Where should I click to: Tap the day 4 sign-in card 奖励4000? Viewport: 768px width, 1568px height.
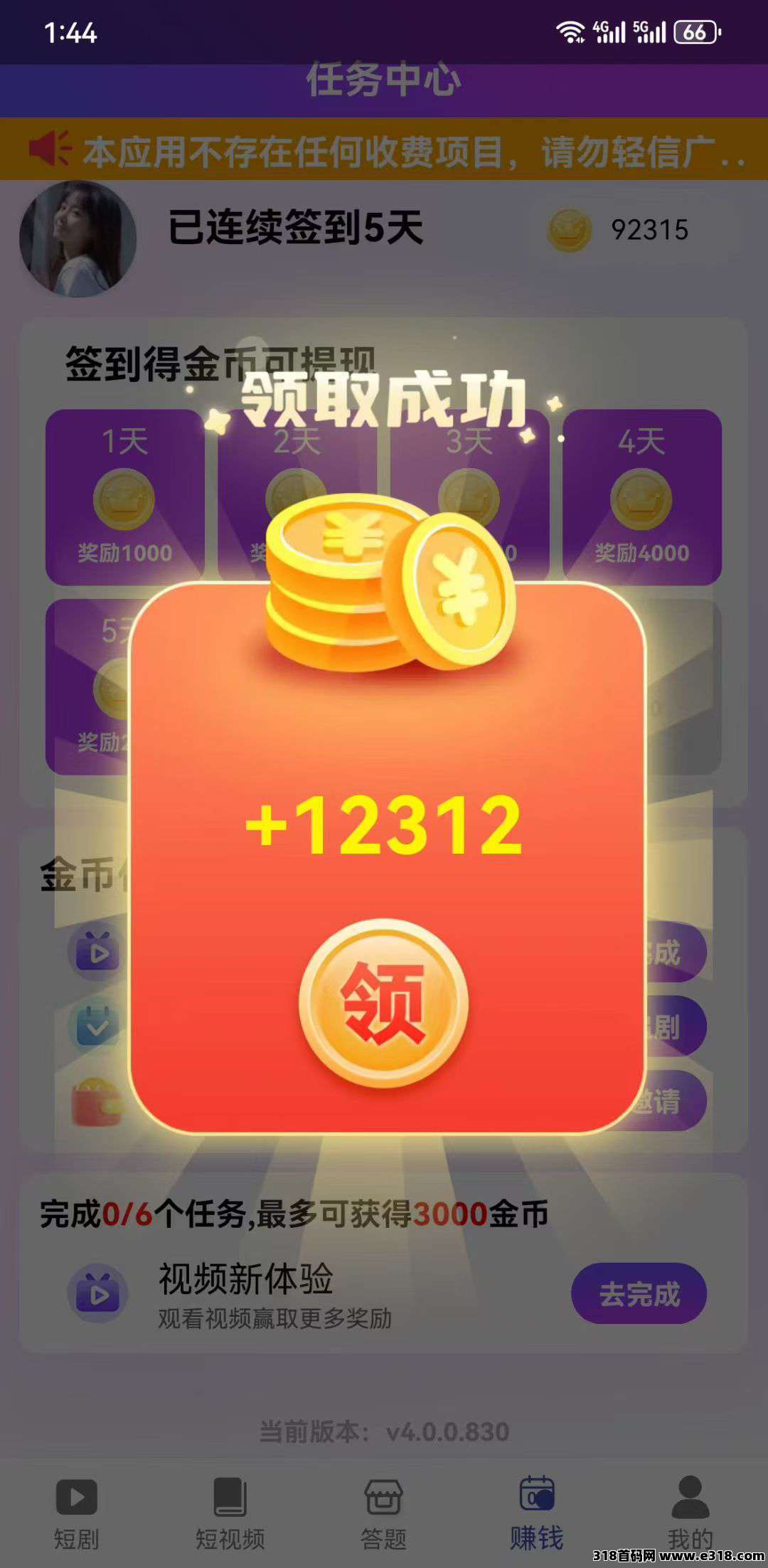tap(641, 497)
